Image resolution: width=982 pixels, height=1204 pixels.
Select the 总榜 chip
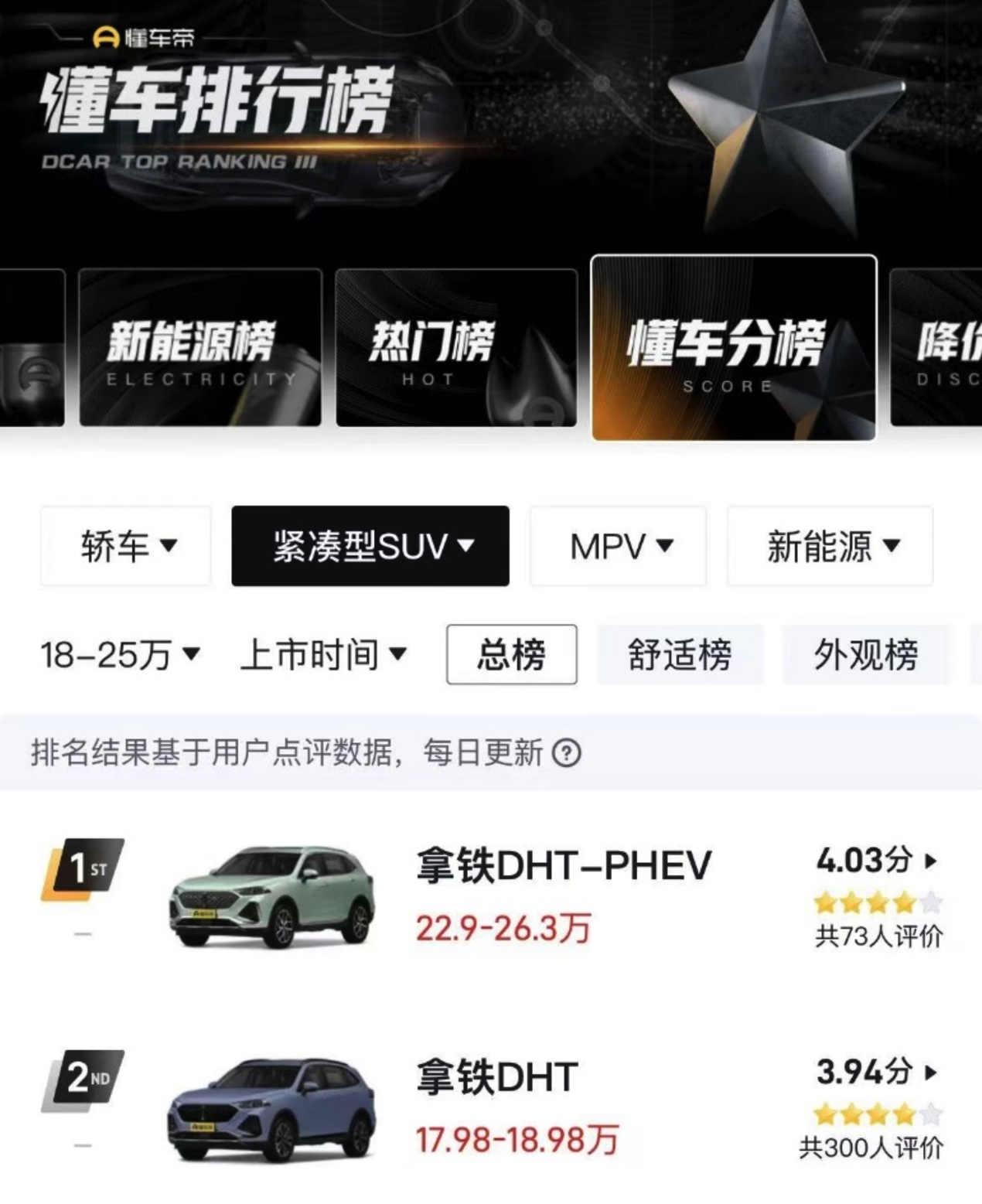511,655
